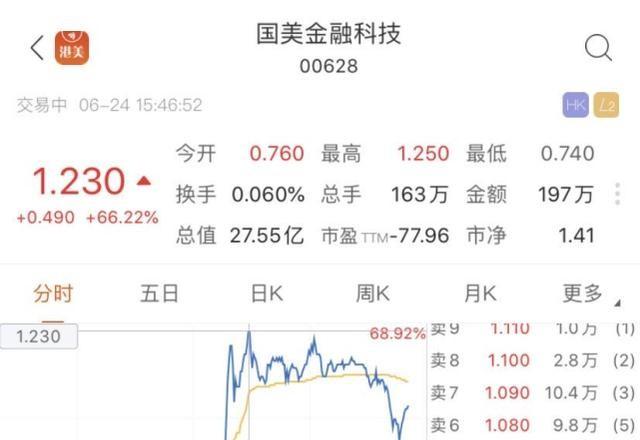
Task: Open the stock search magnifier
Action: point(598,48)
